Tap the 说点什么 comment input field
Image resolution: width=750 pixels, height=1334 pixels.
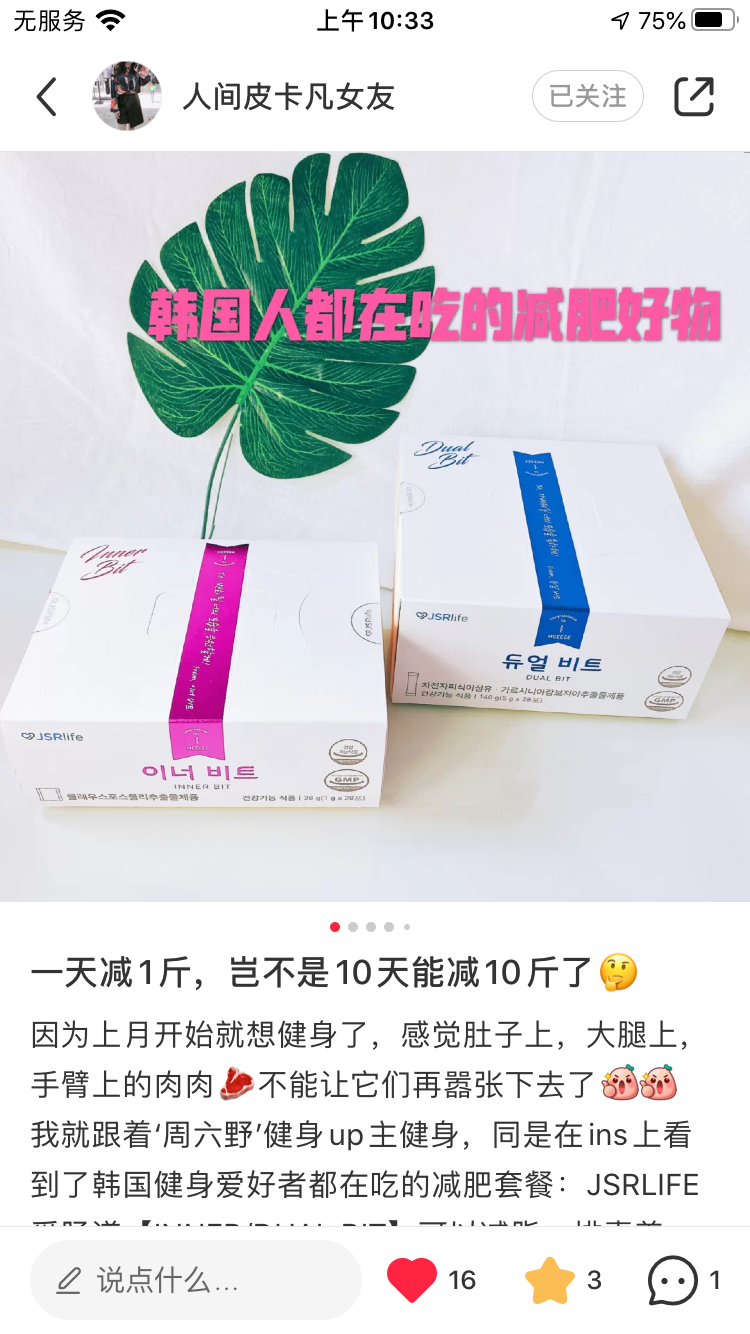click(196, 1280)
